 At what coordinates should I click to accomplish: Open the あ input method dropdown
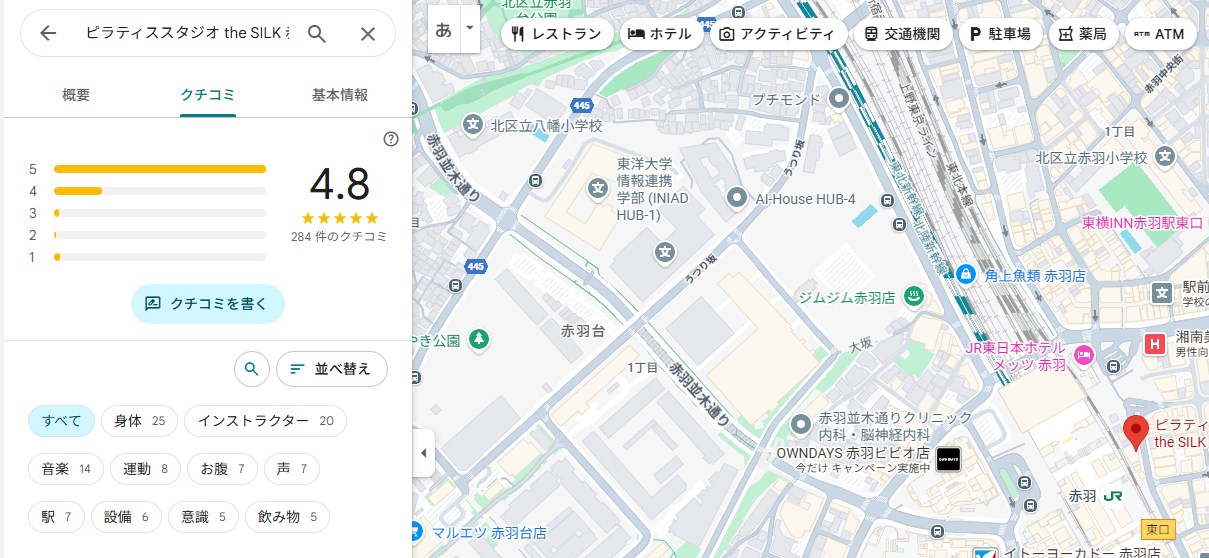coord(469,30)
